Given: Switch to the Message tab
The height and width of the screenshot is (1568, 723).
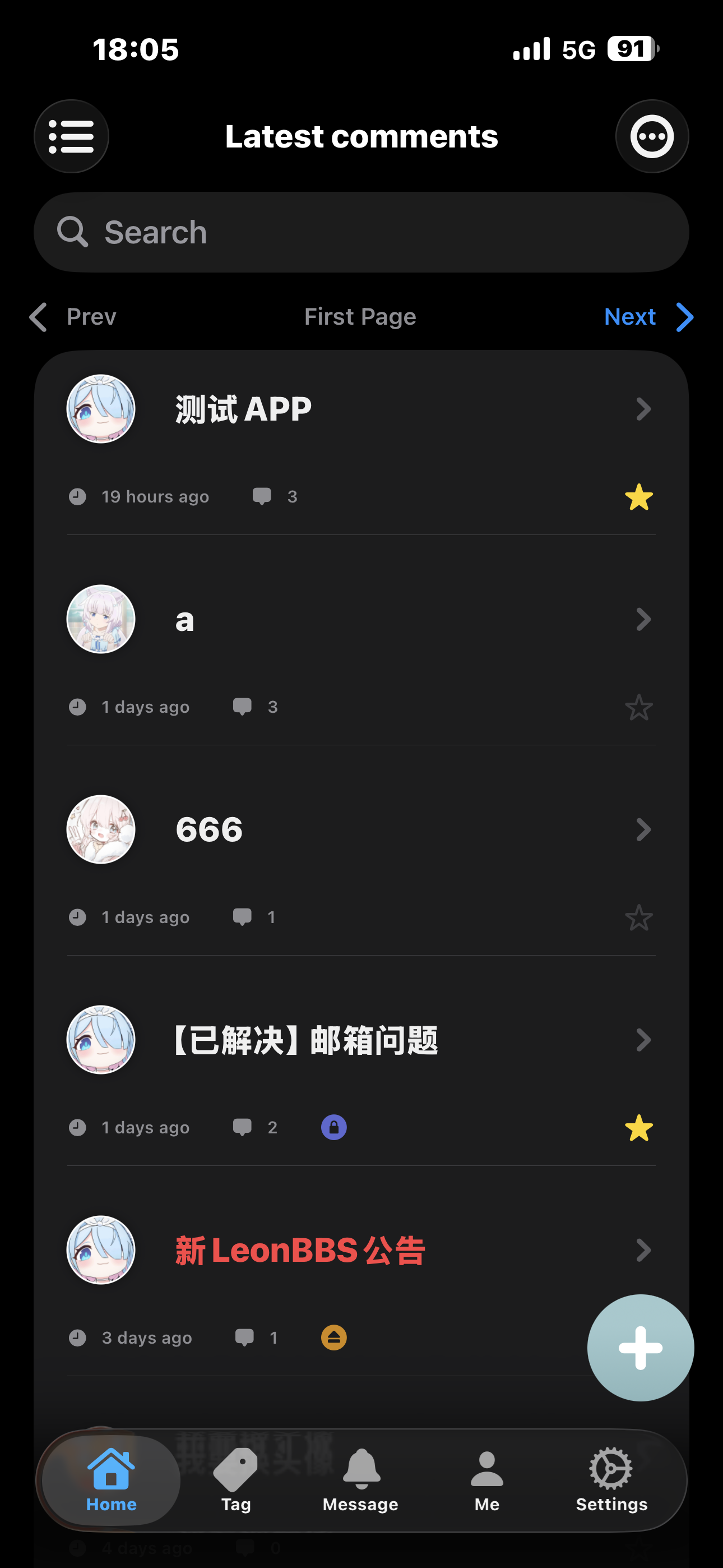Looking at the screenshot, I should pos(361,1481).
